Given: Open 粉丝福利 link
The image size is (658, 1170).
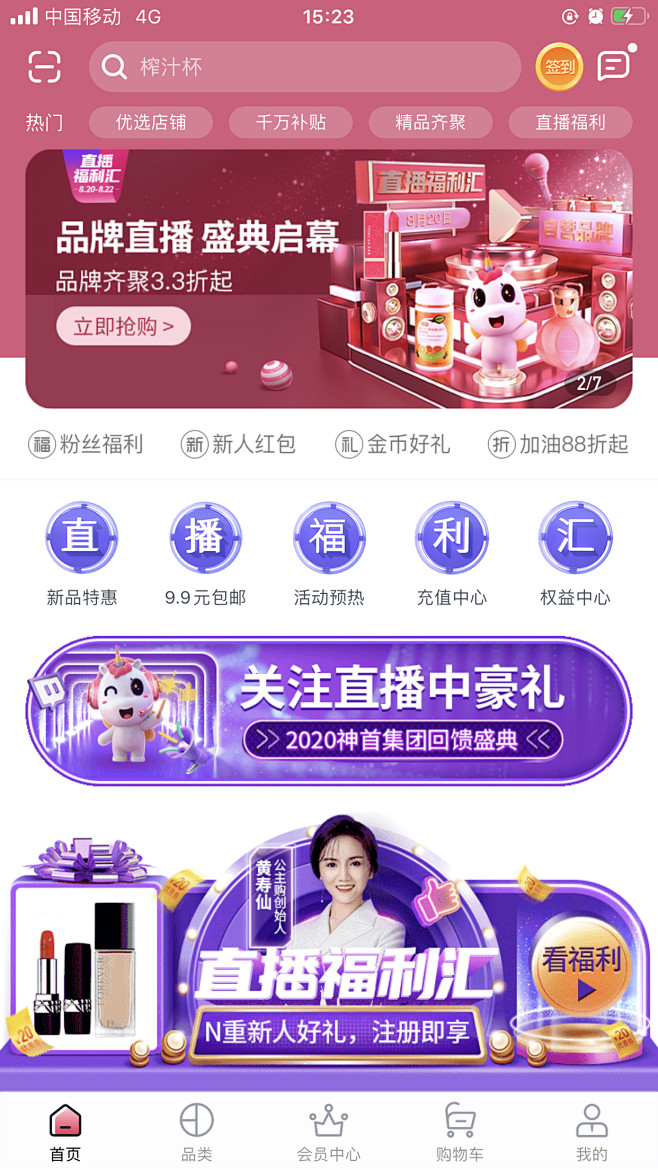Looking at the screenshot, I should (86, 445).
